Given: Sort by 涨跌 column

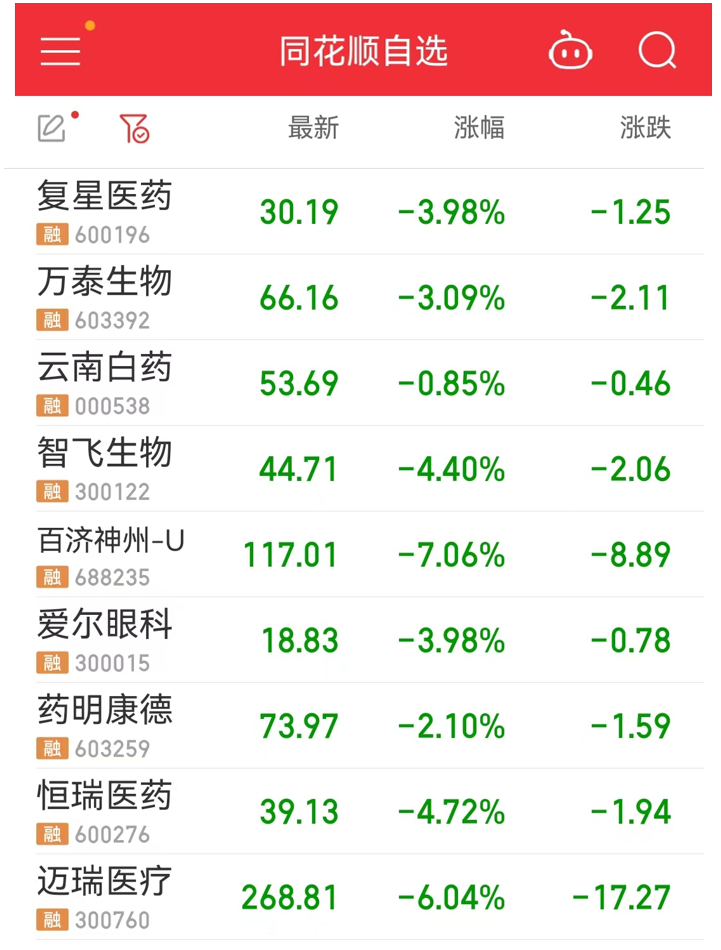Looking at the screenshot, I should pos(645,128).
